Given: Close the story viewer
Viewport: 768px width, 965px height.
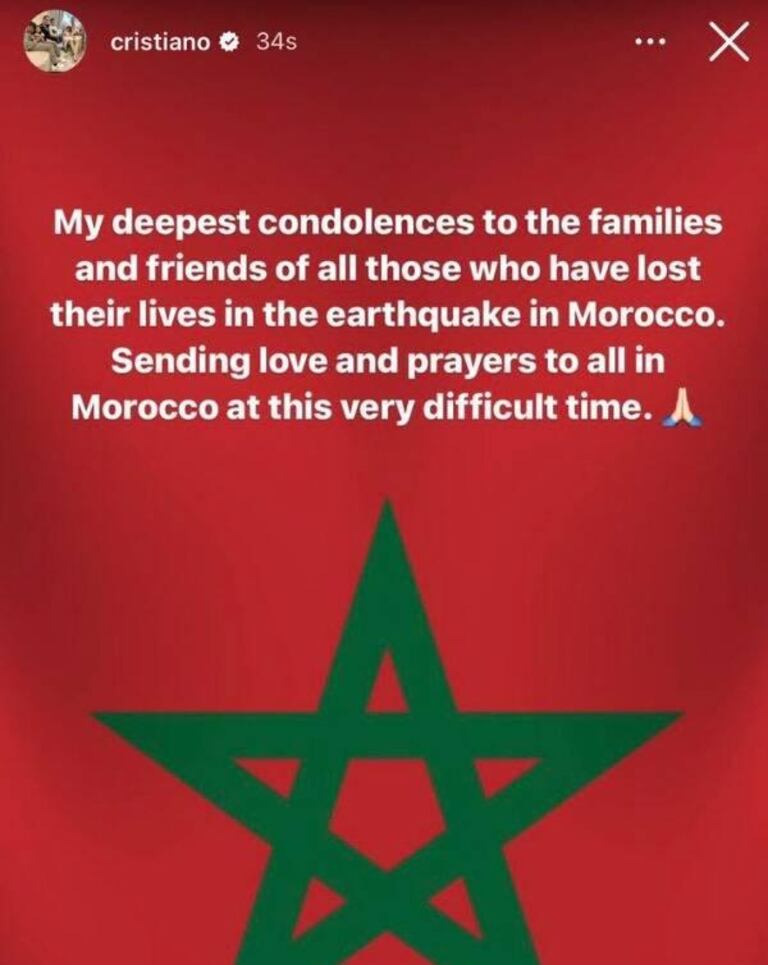Looking at the screenshot, I should pyautogui.click(x=728, y=42).
